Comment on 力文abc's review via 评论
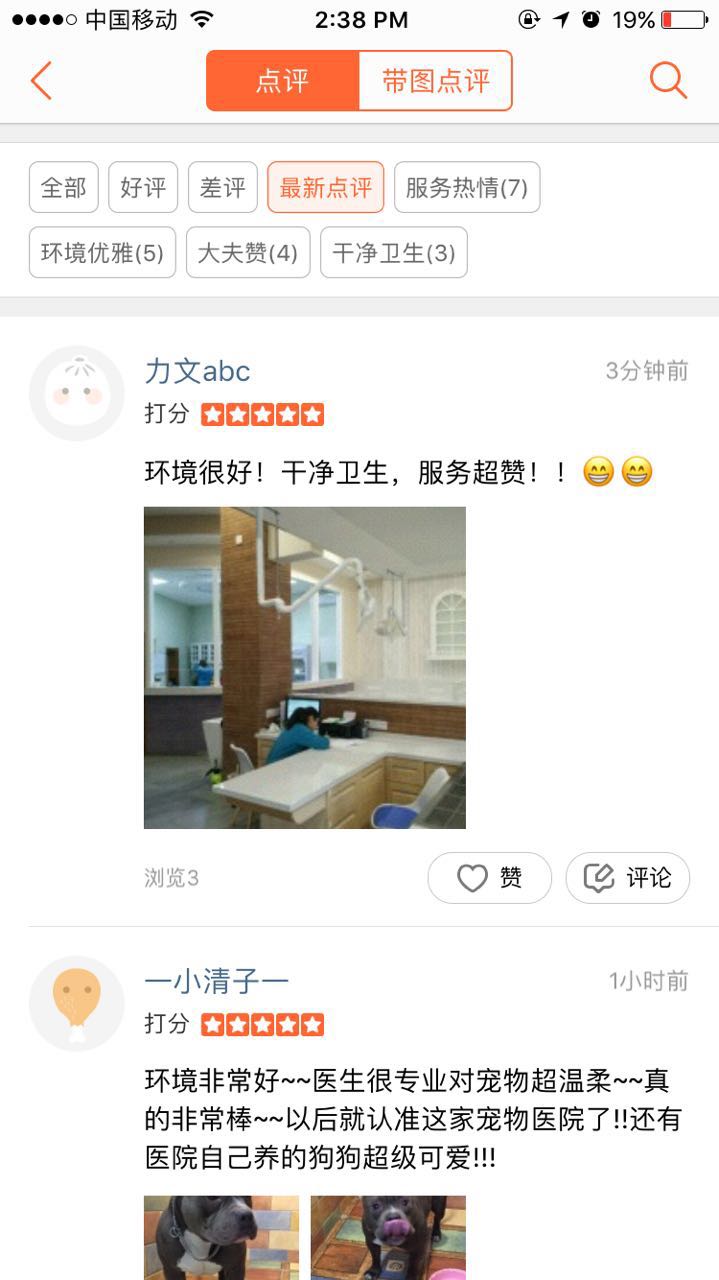719x1280 pixels. [x=627, y=878]
